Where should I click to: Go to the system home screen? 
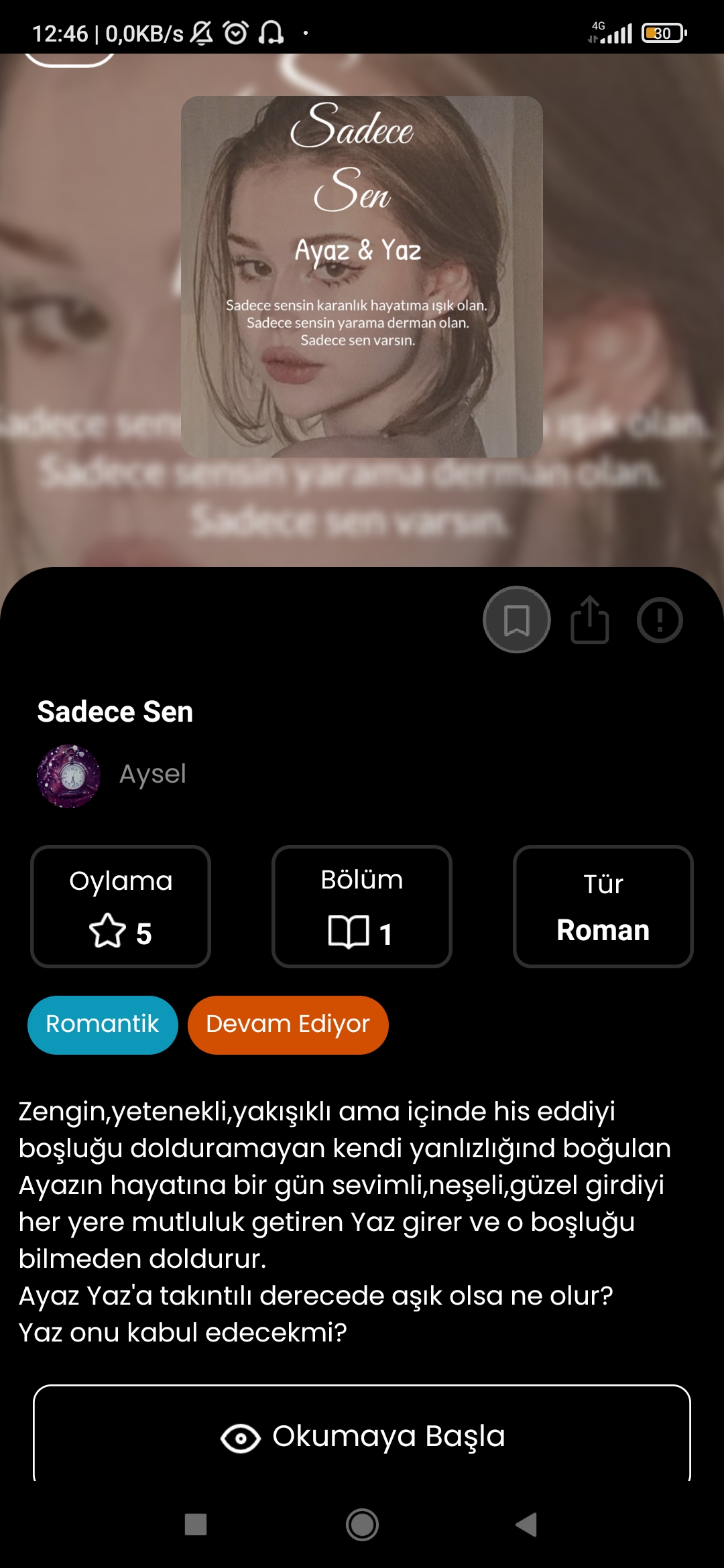(362, 1524)
